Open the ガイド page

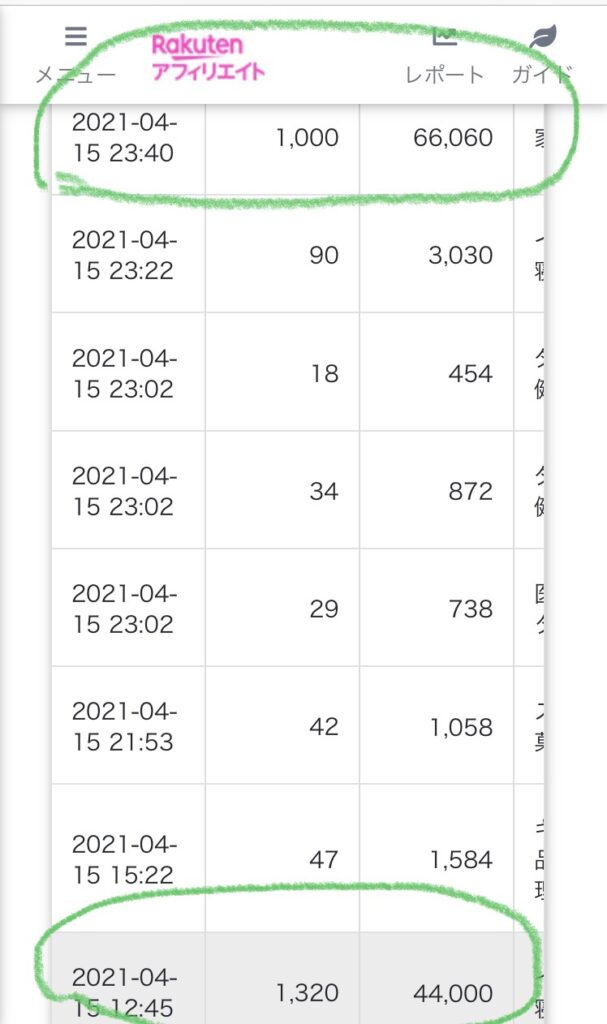tap(542, 56)
